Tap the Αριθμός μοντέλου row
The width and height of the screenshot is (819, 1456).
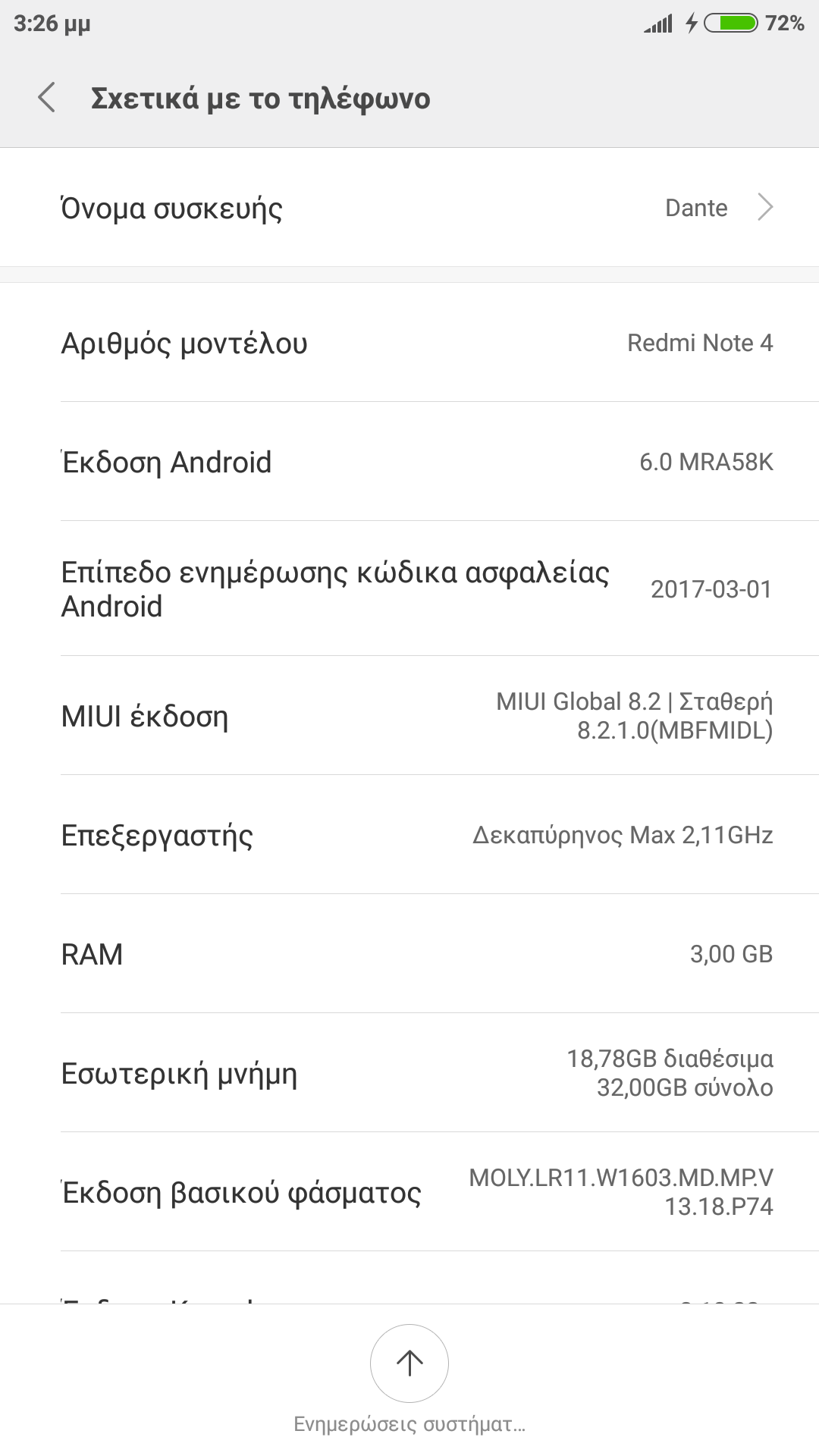click(x=409, y=343)
